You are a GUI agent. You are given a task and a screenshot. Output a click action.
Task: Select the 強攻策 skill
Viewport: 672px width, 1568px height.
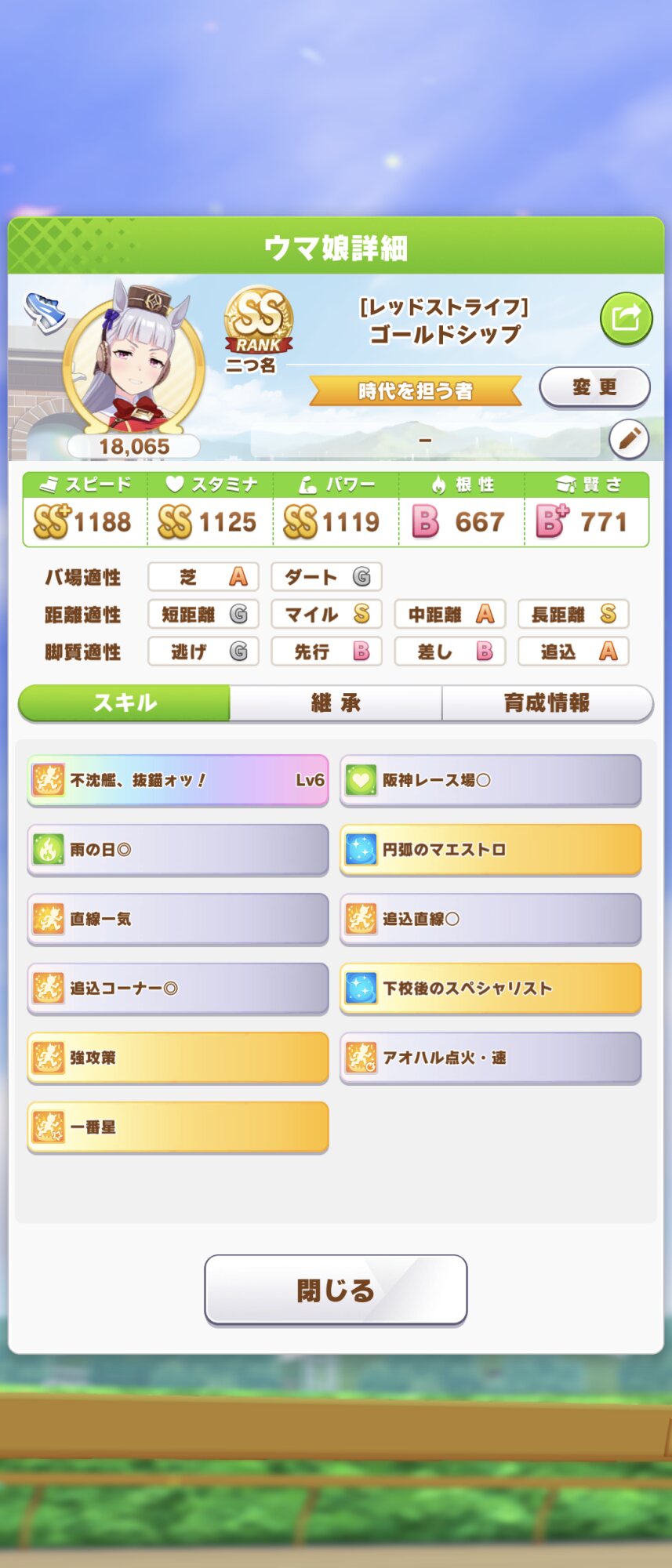click(178, 1058)
